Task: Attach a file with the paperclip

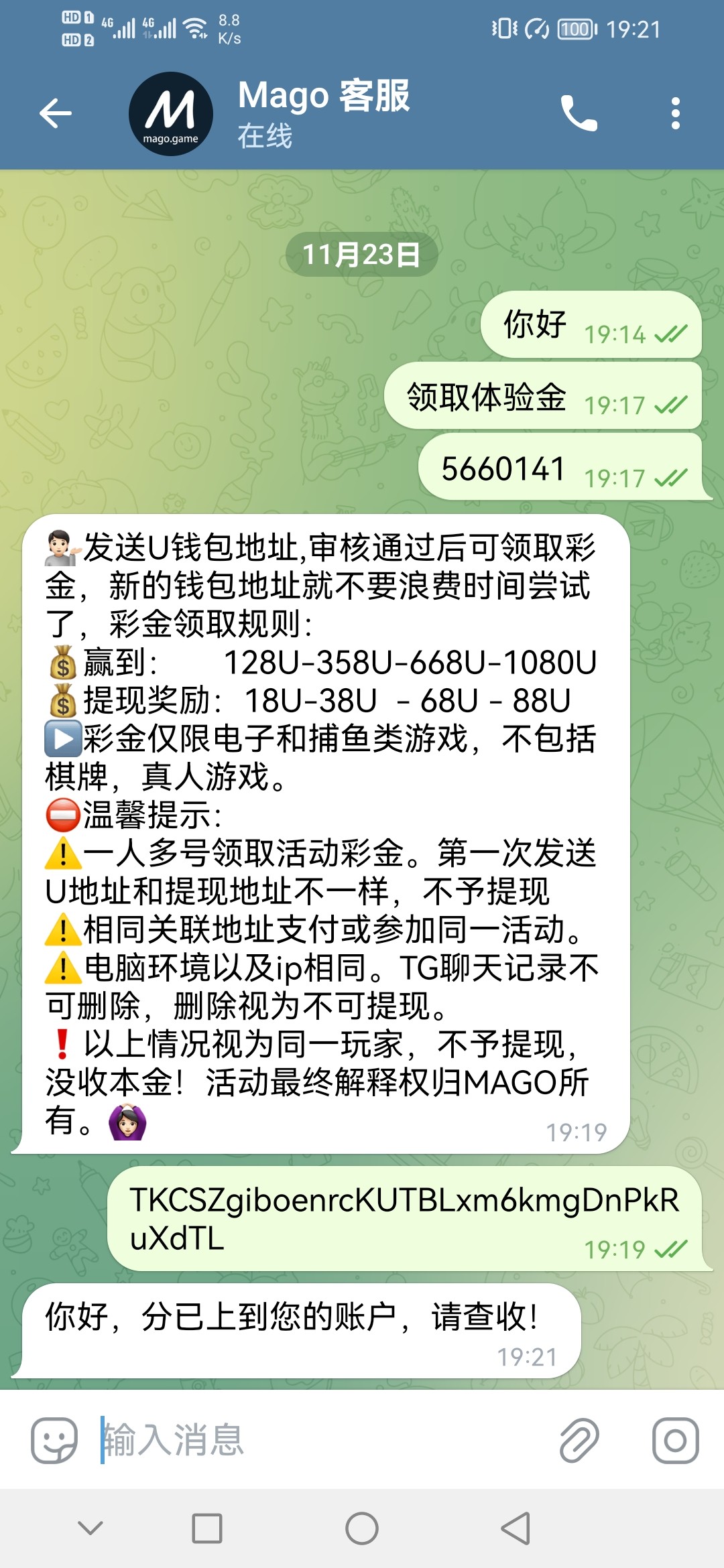Action: pos(579,1440)
